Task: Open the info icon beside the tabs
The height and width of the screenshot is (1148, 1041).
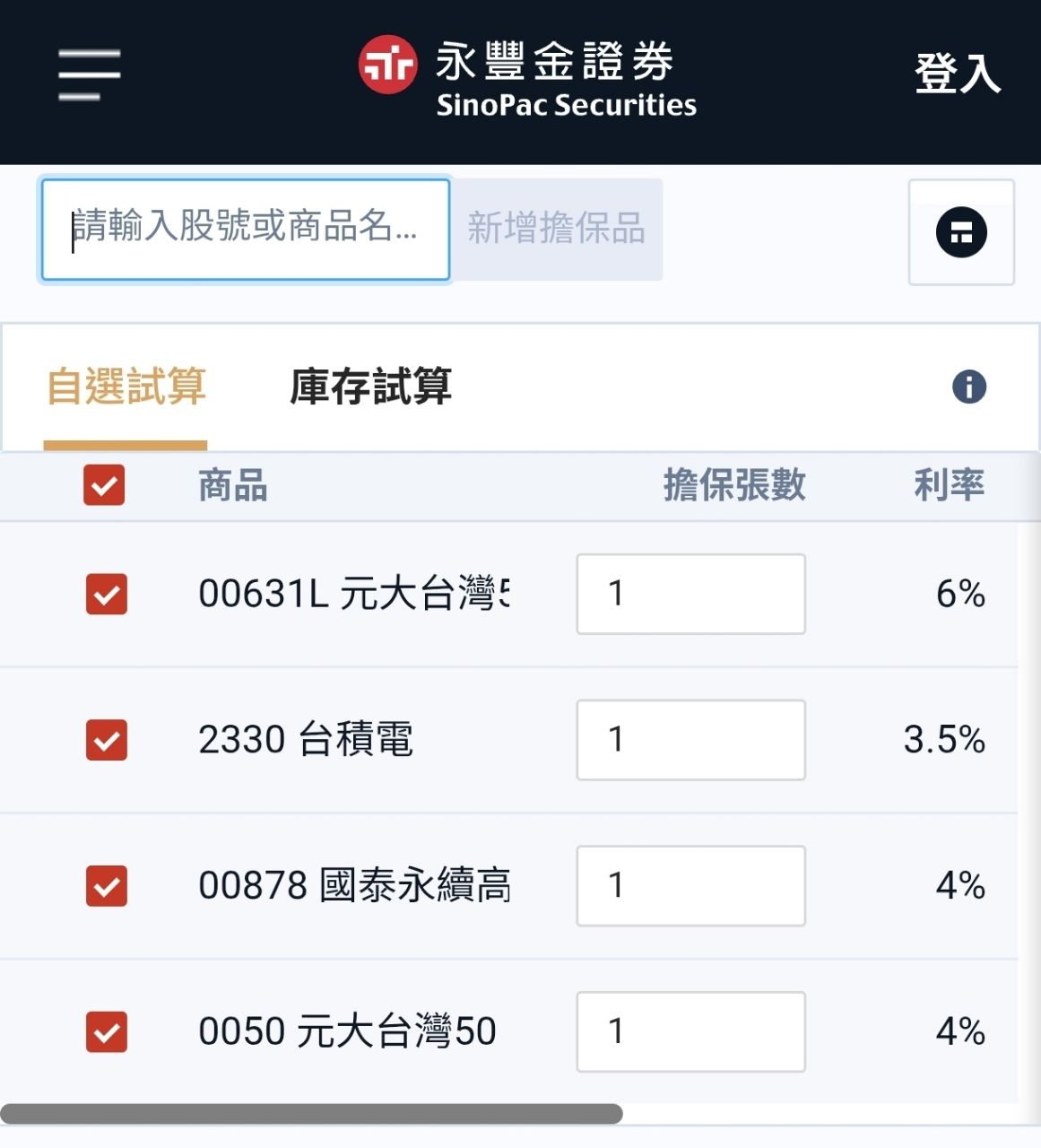Action: [969, 387]
